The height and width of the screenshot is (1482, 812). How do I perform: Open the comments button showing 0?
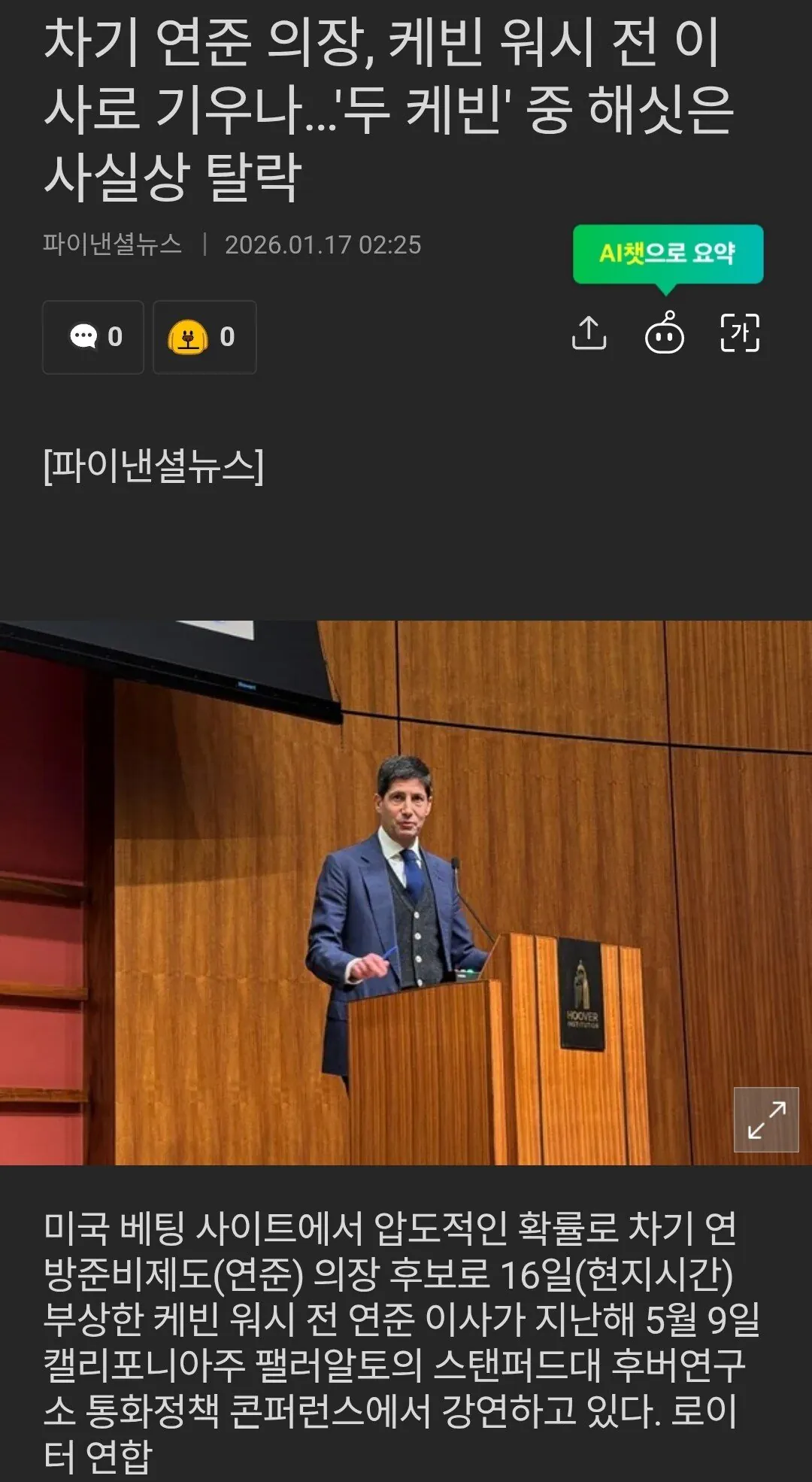[93, 337]
